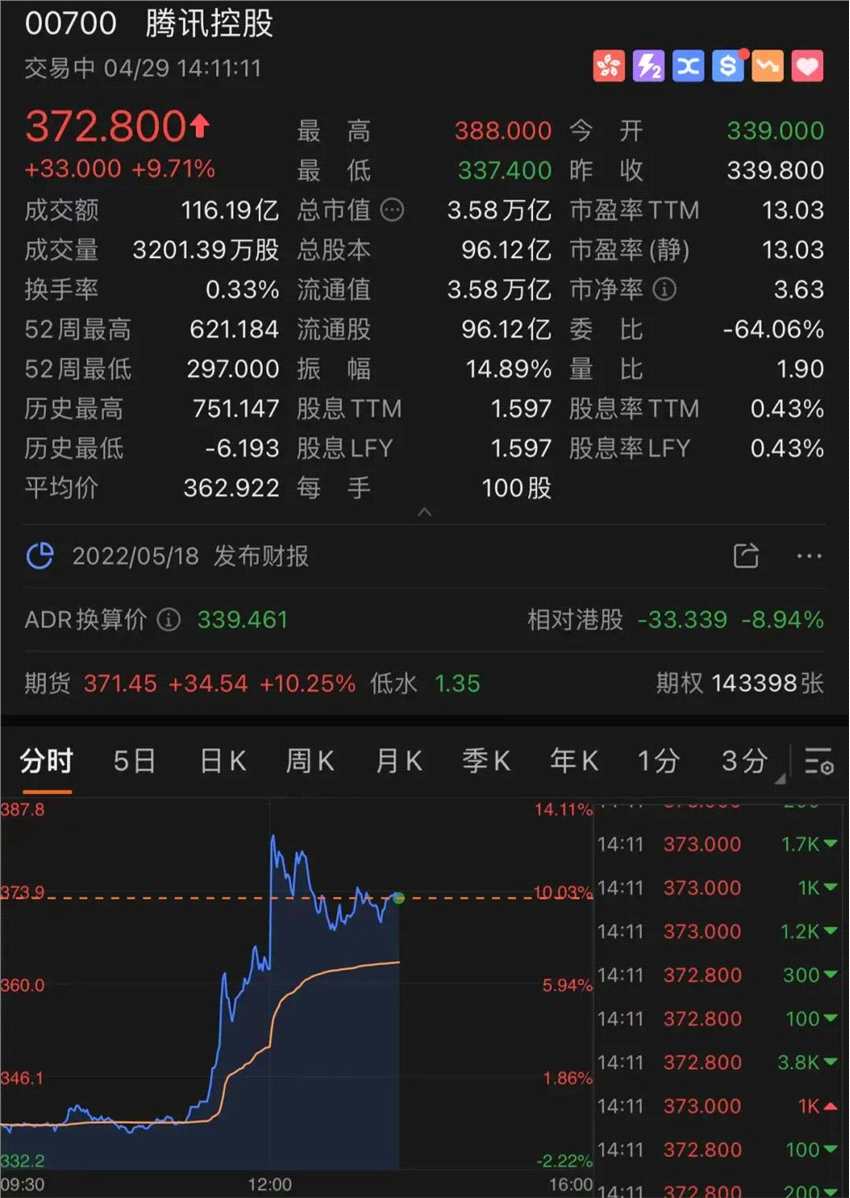This screenshot has width=850, height=1198.
Task: View the 年K yearly chart
Action: point(574,762)
